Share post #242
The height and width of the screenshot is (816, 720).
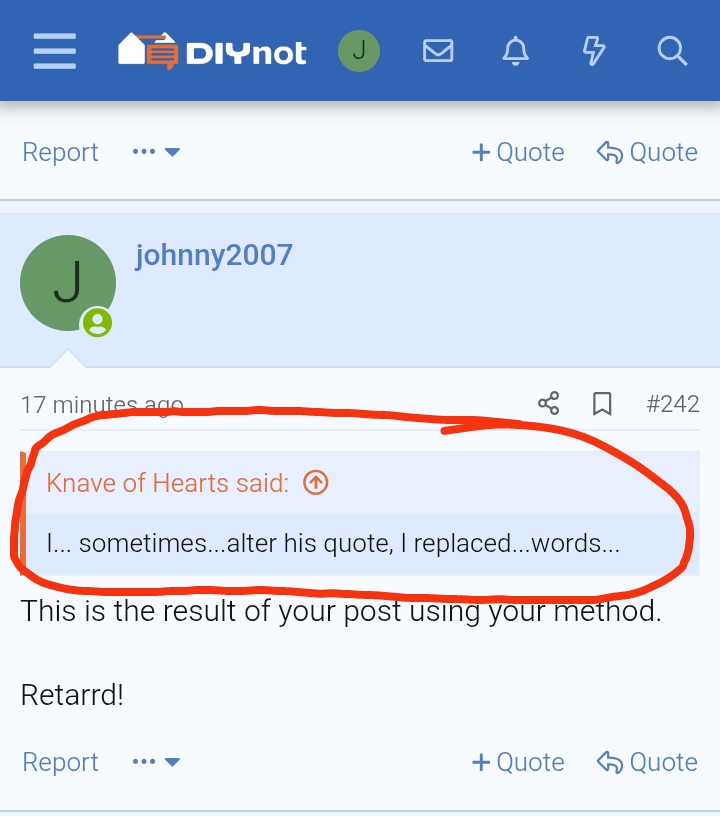pos(548,404)
